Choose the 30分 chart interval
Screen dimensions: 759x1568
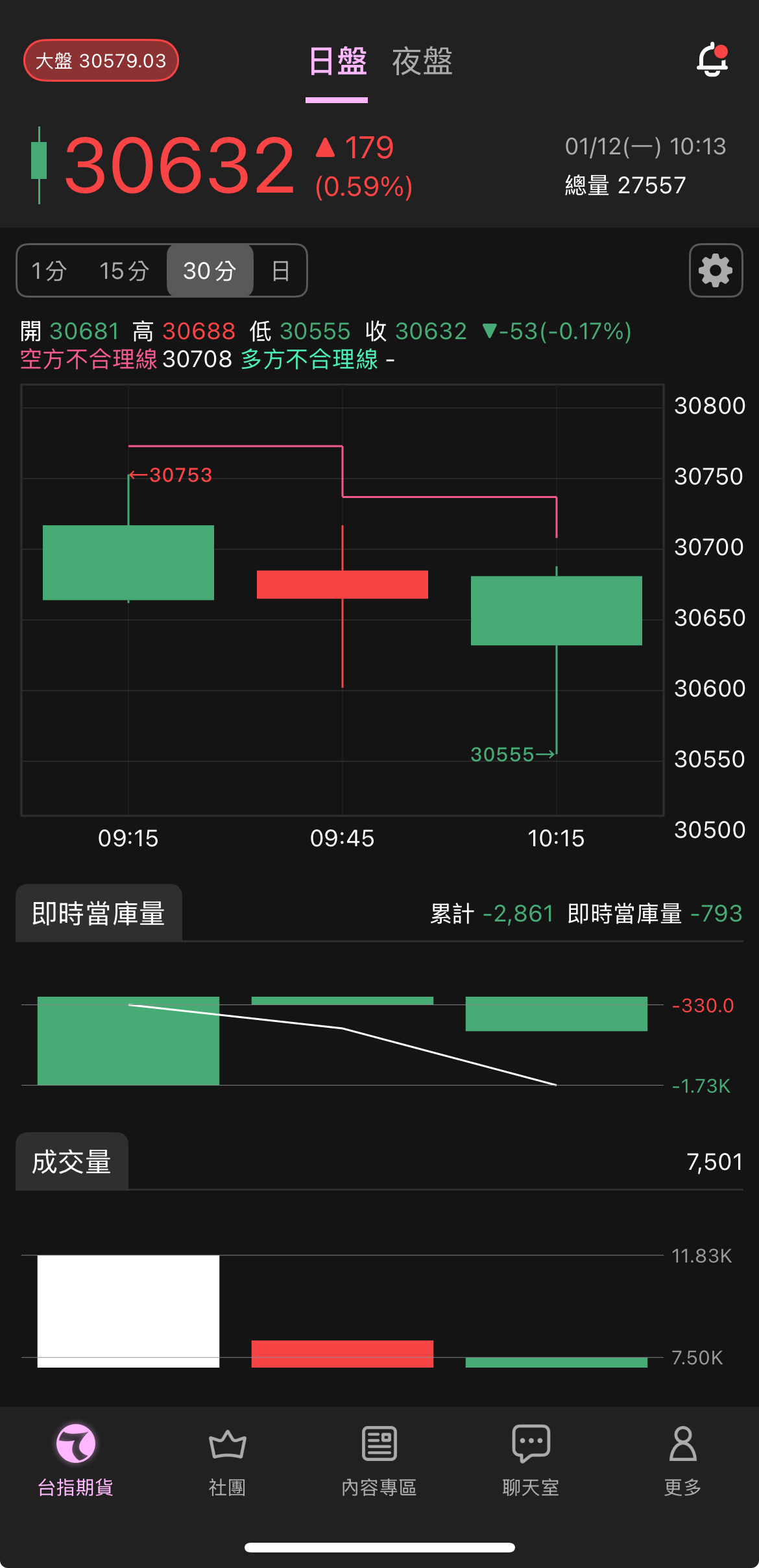(210, 271)
